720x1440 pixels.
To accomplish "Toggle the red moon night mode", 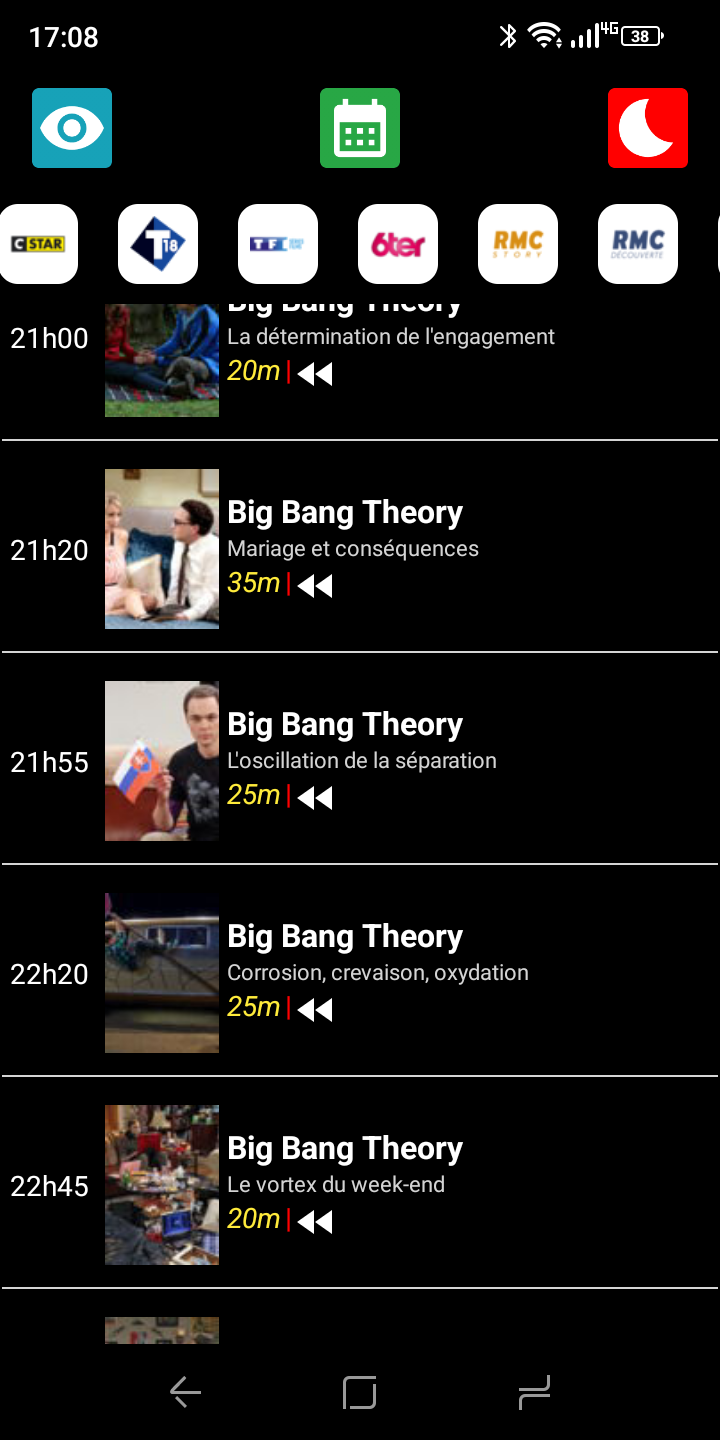I will [x=648, y=128].
